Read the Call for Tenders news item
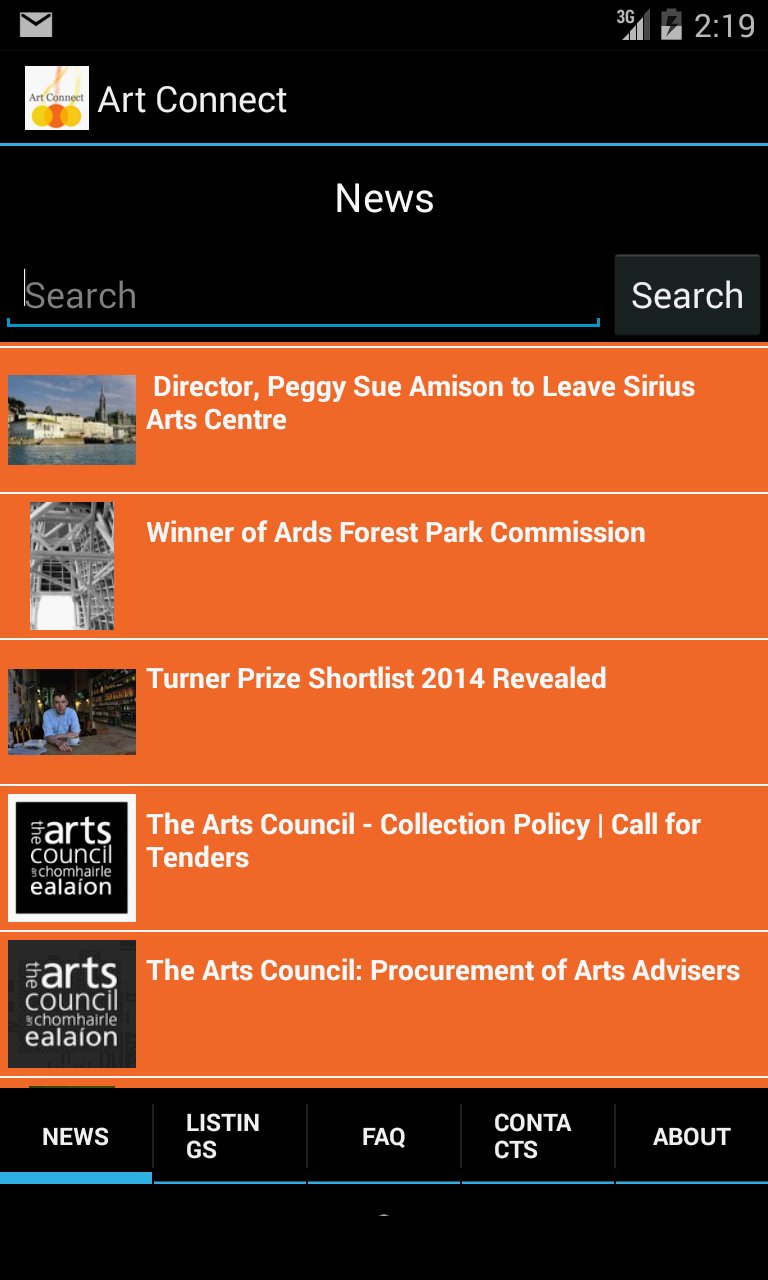 (424, 840)
